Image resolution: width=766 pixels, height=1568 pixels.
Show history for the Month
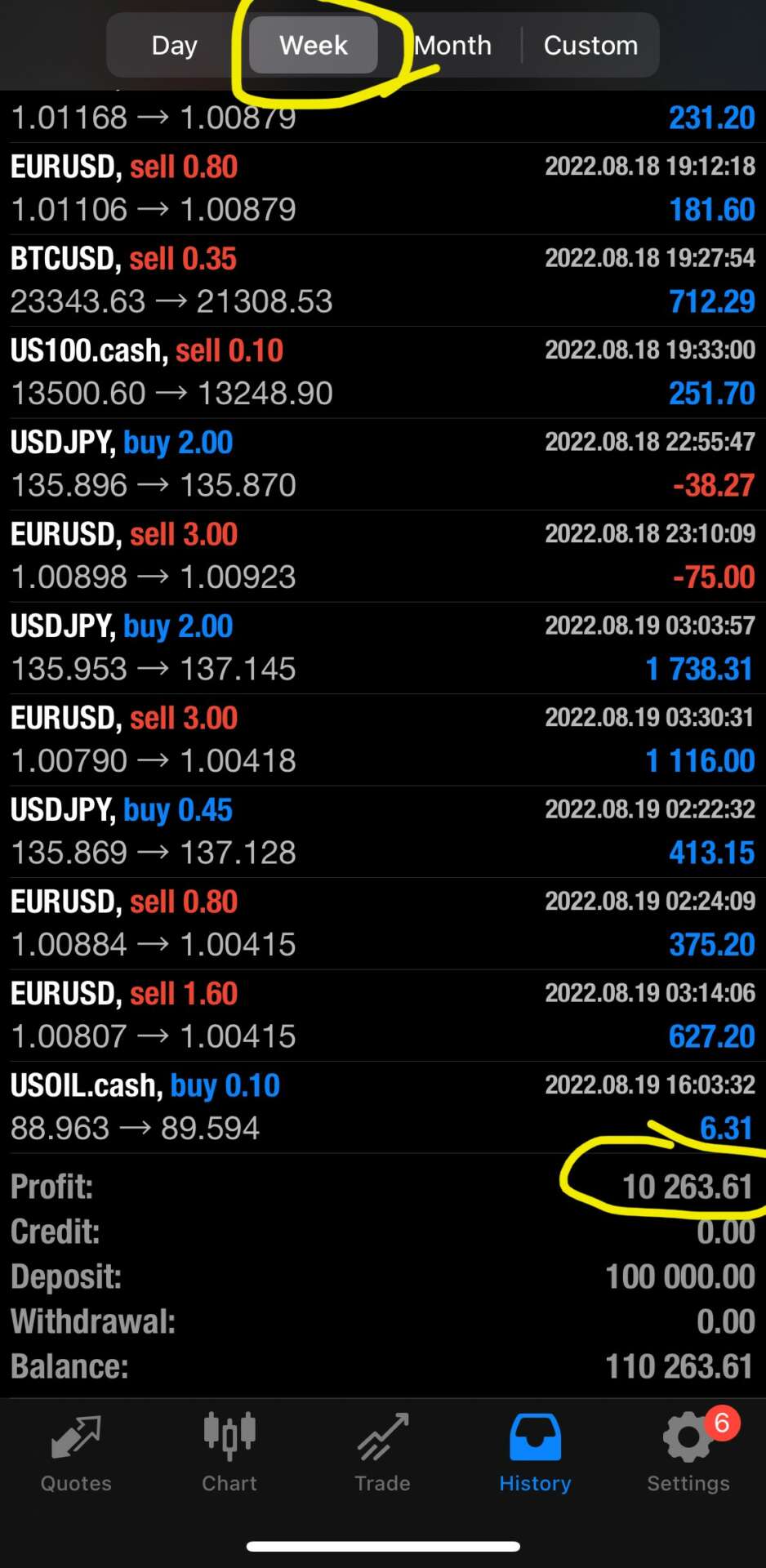453,46
